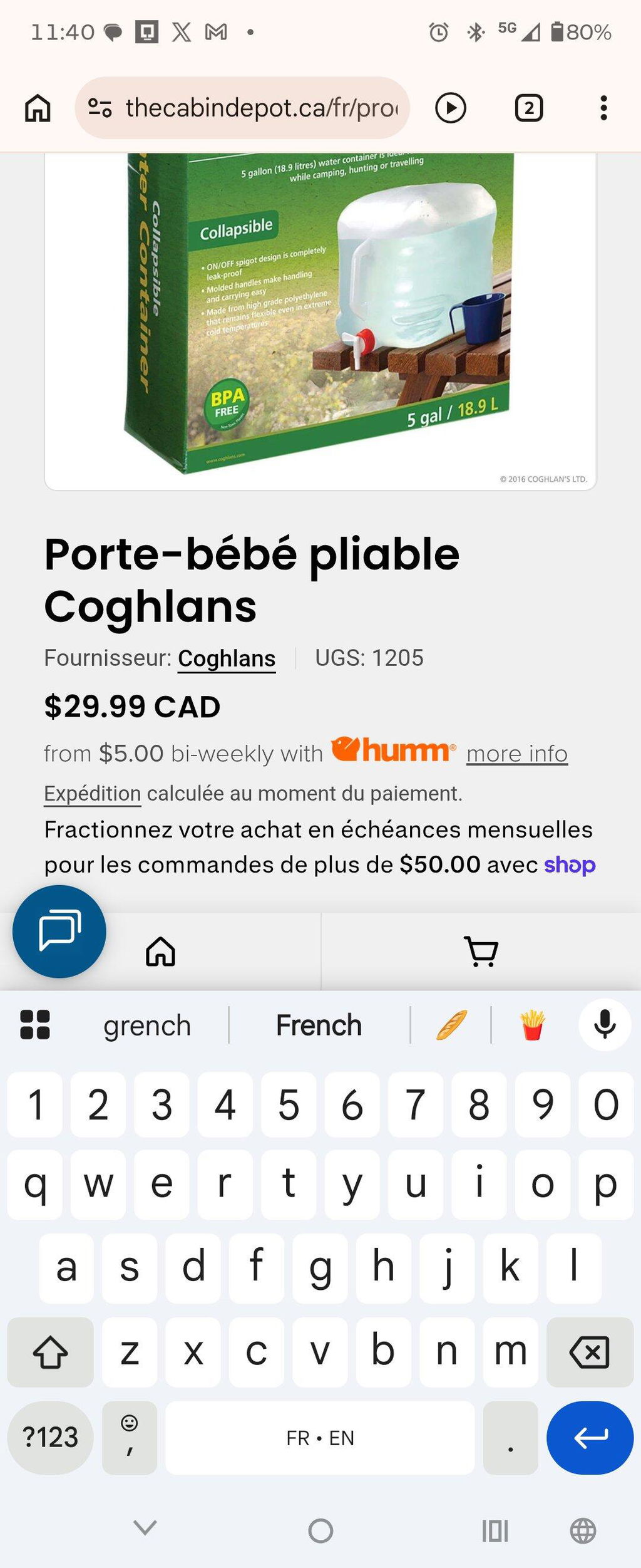Image resolution: width=641 pixels, height=1568 pixels.
Task: Tap the blue enter key
Action: tap(590, 1438)
